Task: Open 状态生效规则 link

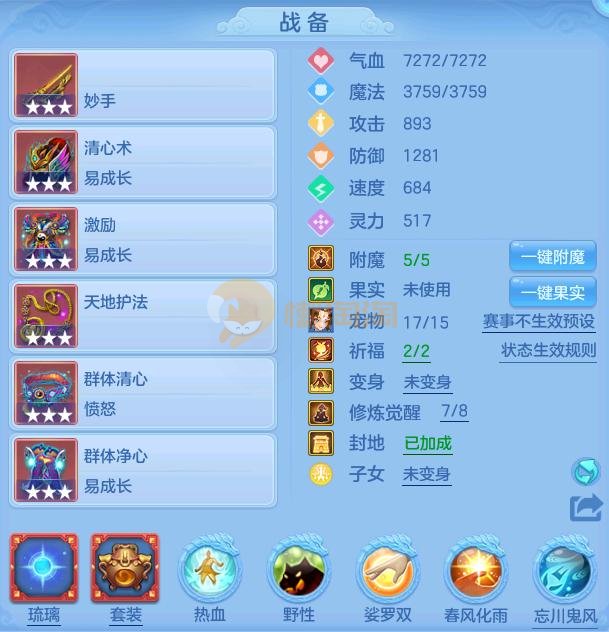Action: [x=548, y=351]
